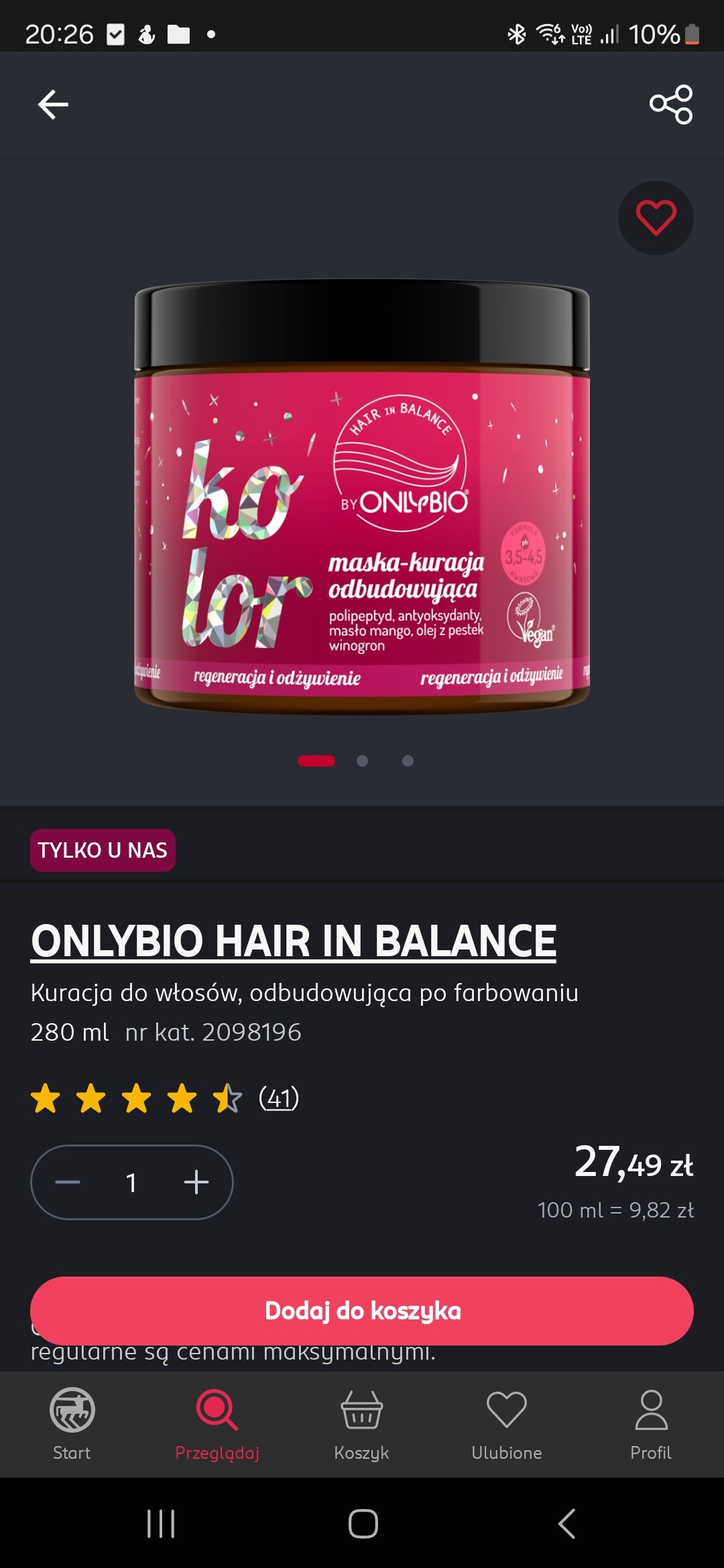Increase quantity with plus button
The height and width of the screenshot is (1568, 724).
click(196, 1182)
